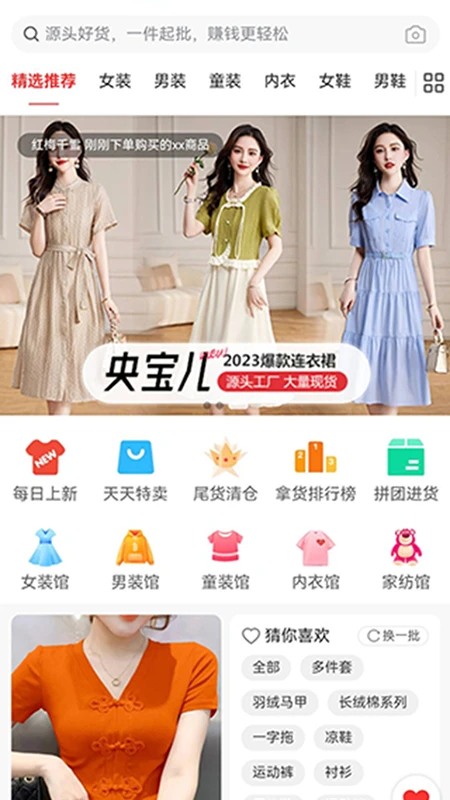Screen dimensions: 450x800
Task: Refresh suggestions with 换一批
Action: click(393, 636)
